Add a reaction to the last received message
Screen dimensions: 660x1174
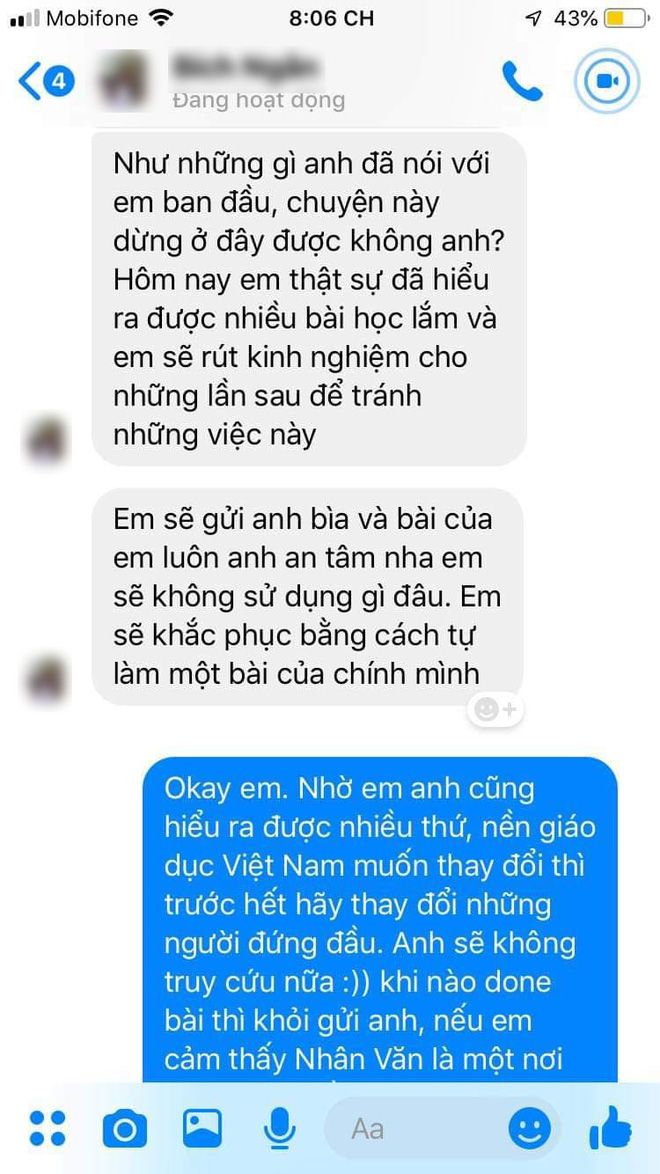coord(494,711)
